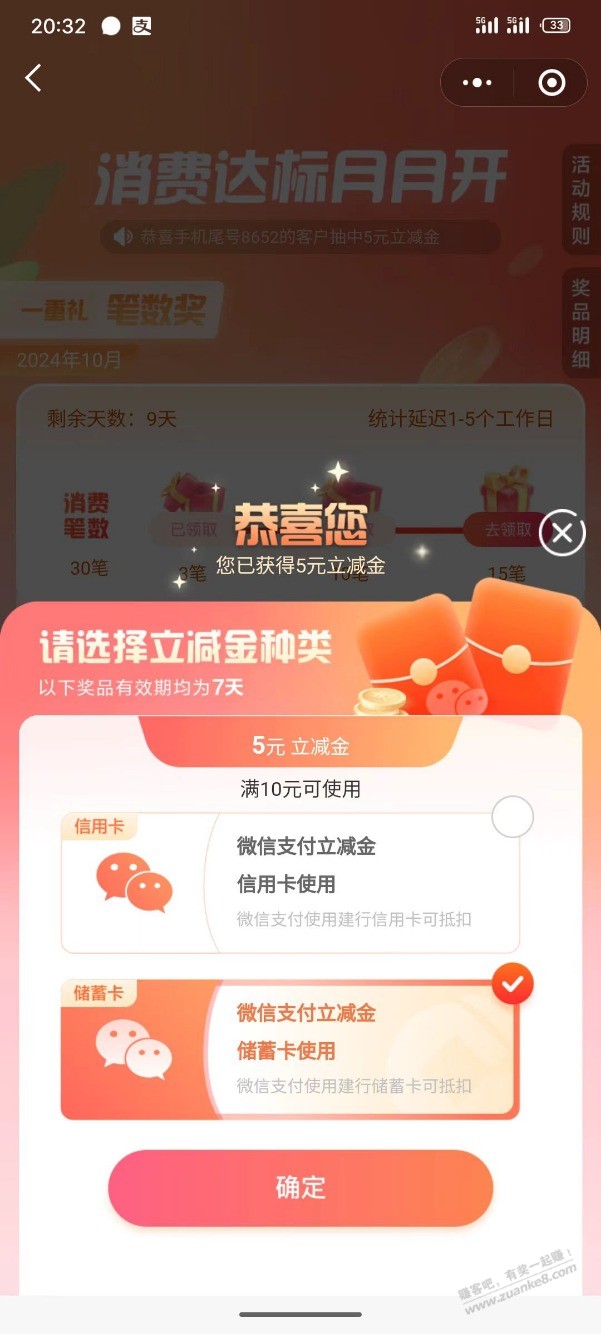Open the mini program three-dot menu

click(x=477, y=83)
